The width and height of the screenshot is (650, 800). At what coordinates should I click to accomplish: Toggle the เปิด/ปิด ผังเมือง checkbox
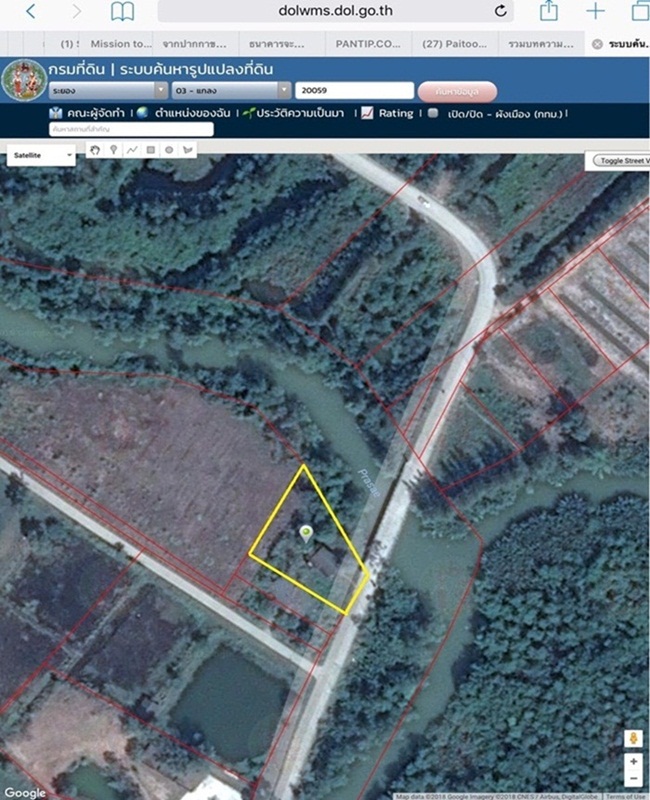(x=432, y=113)
